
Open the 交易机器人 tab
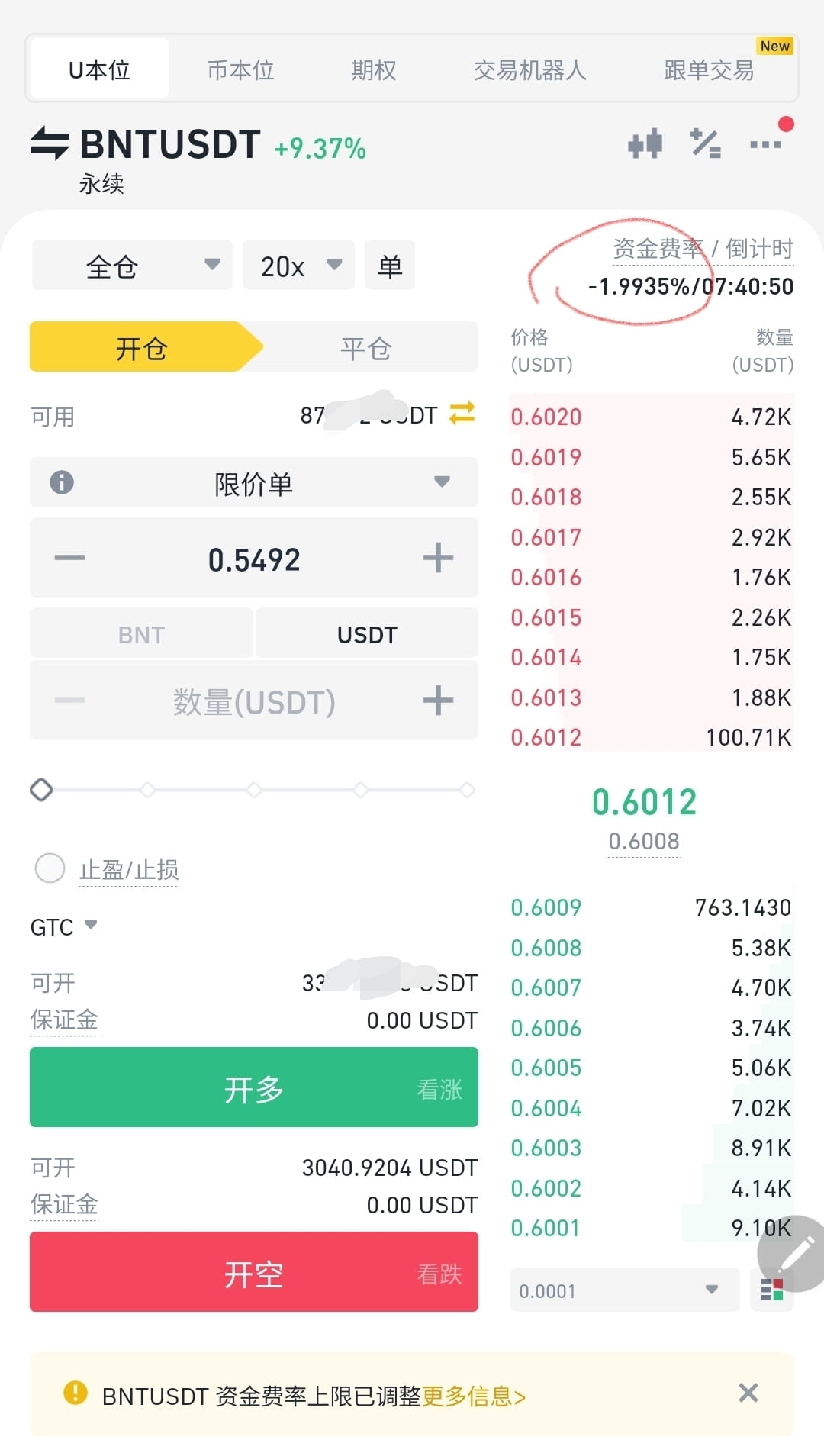(x=531, y=69)
